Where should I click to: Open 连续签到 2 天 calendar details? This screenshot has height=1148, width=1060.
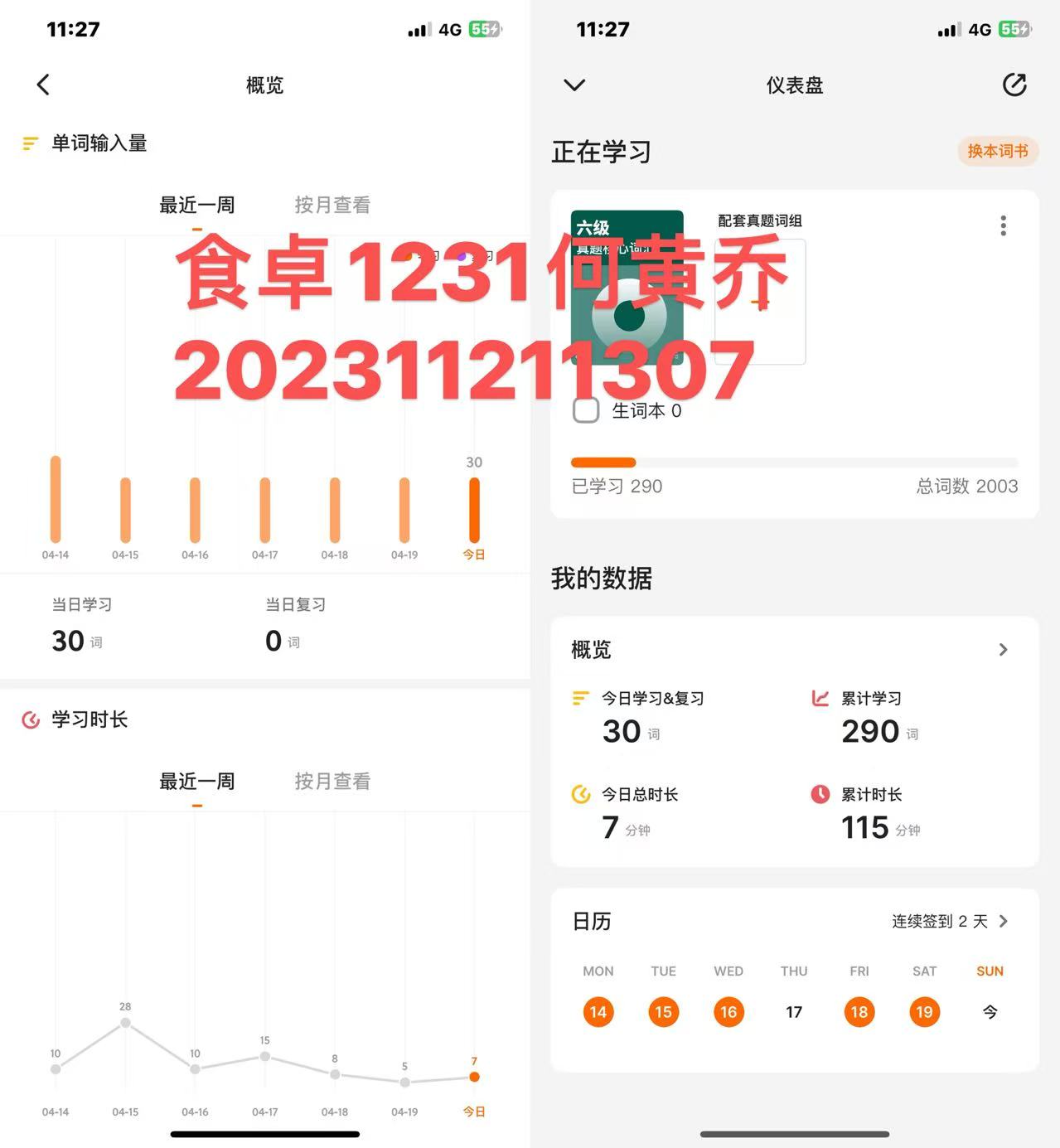click(950, 922)
